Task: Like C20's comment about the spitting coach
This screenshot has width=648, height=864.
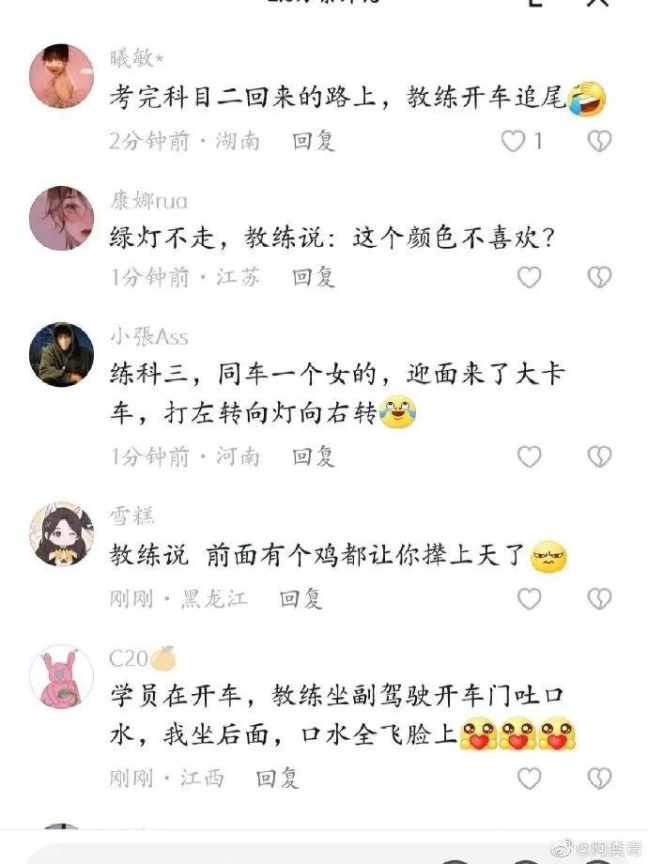Action: click(x=529, y=778)
